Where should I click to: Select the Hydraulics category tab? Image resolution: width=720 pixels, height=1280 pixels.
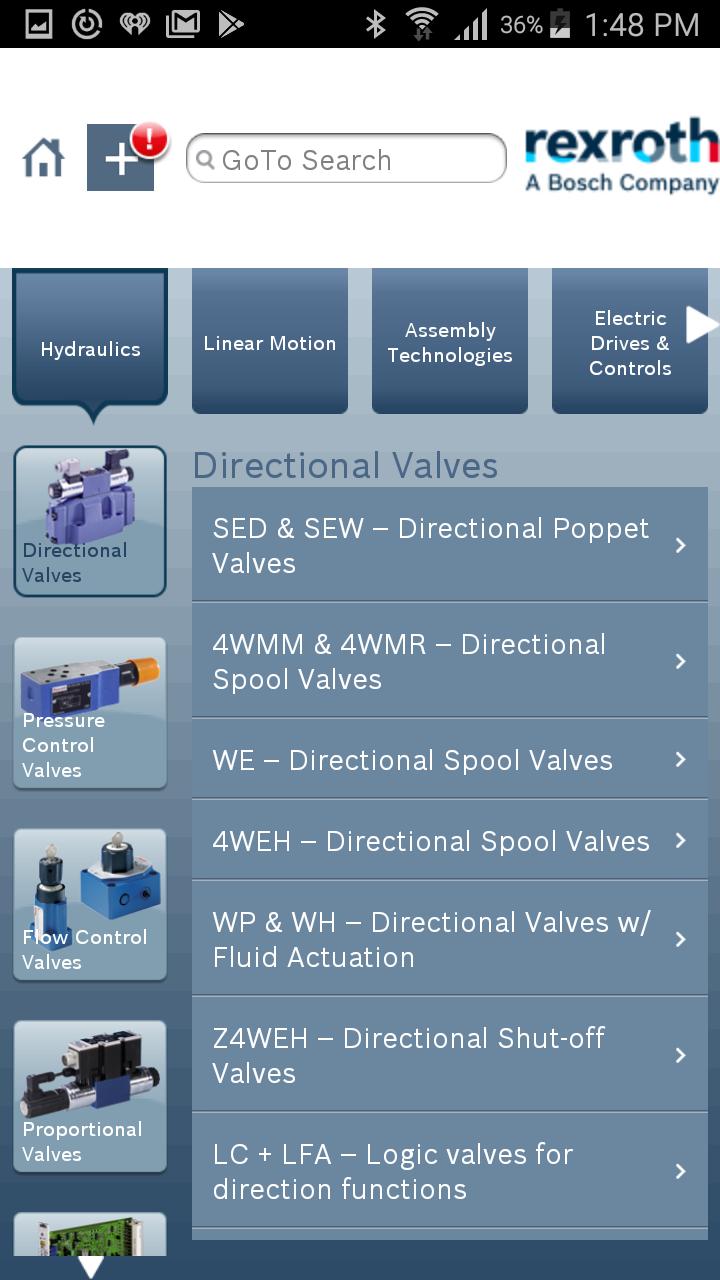pos(90,343)
